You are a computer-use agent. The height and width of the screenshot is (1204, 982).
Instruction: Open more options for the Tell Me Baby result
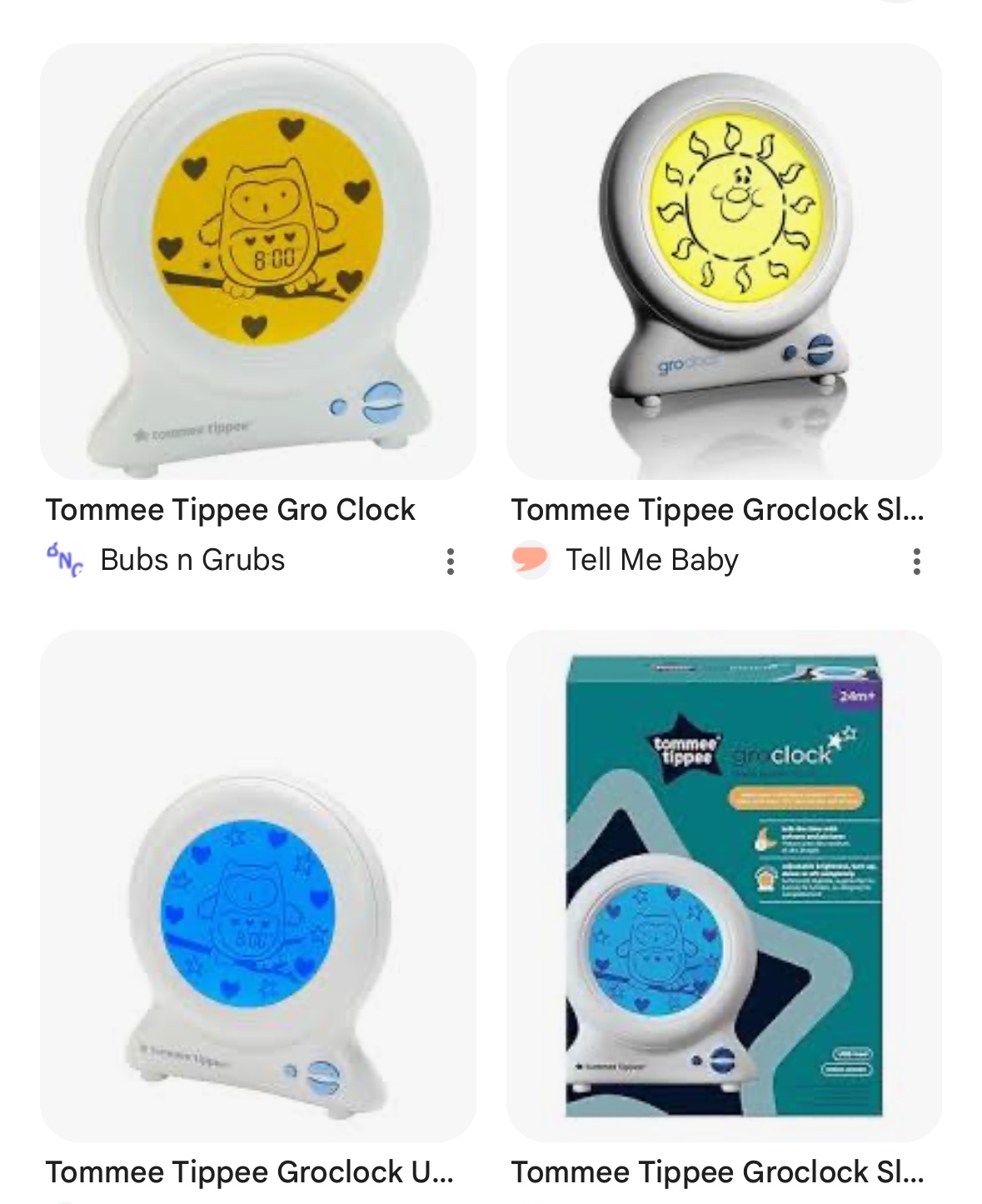click(x=916, y=562)
